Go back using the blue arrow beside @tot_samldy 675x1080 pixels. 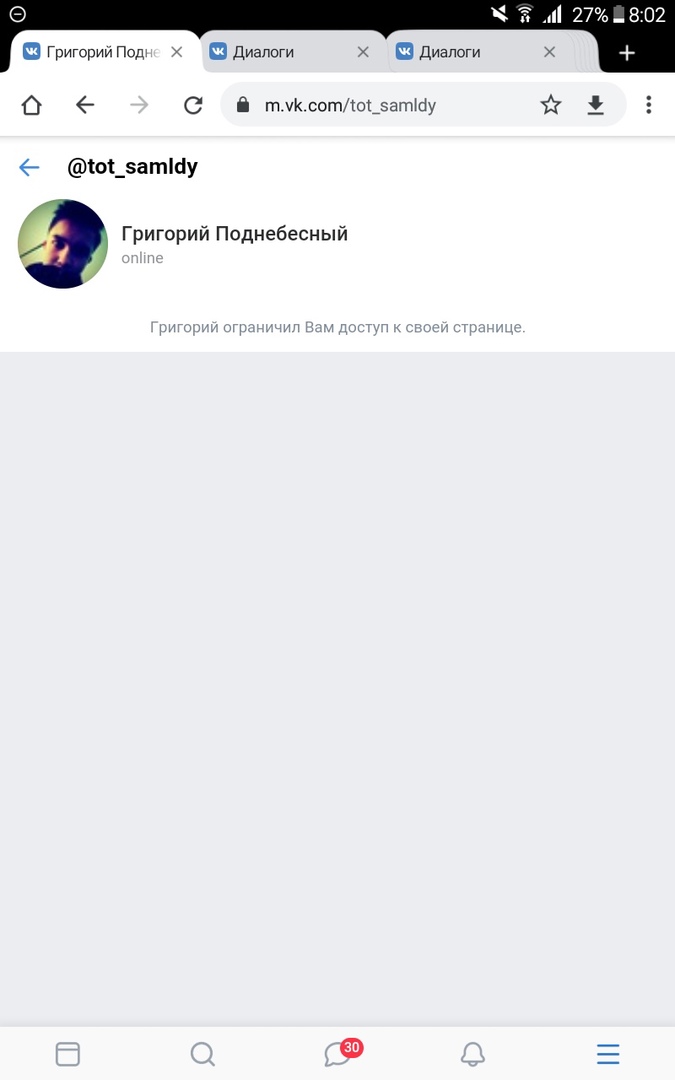tap(29, 167)
